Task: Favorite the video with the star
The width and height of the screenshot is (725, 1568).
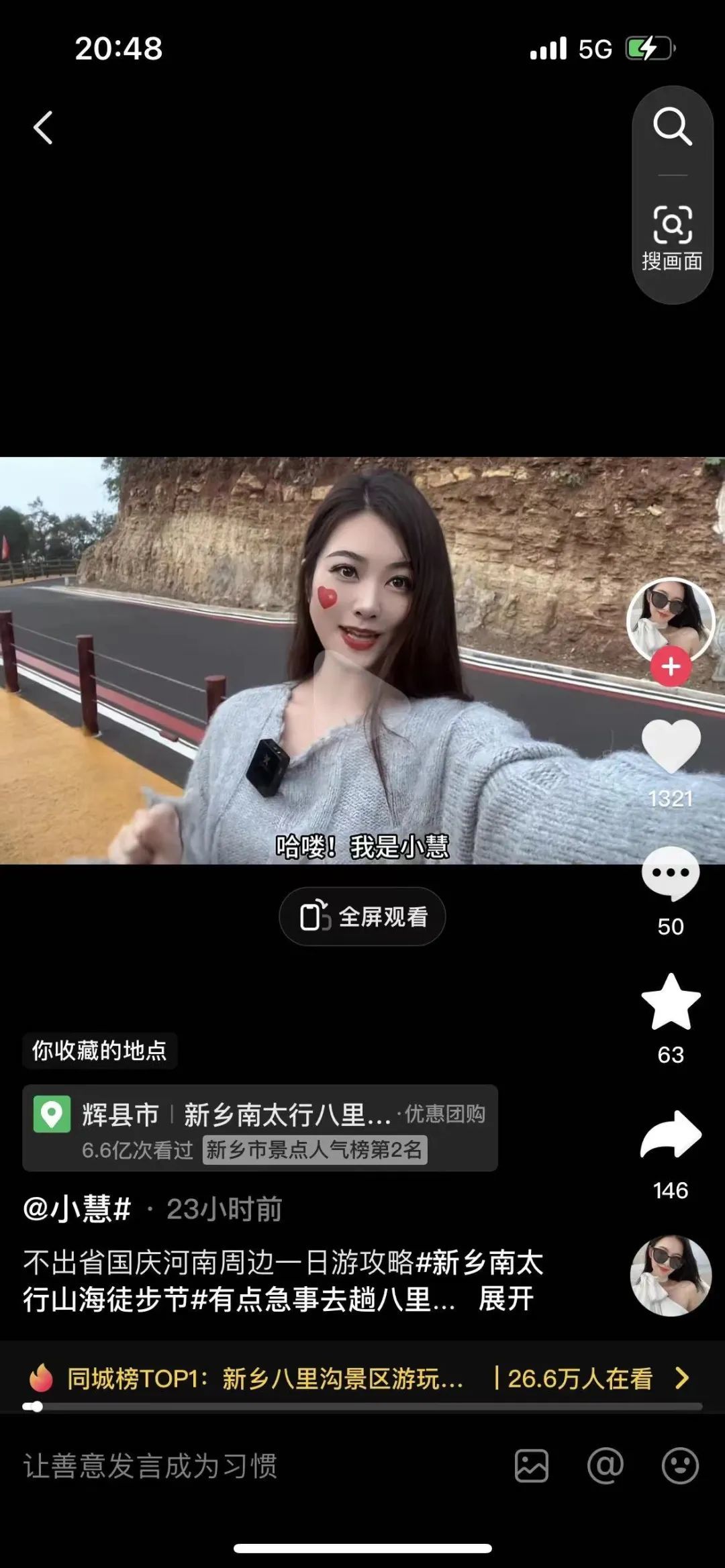Action: tap(671, 1002)
